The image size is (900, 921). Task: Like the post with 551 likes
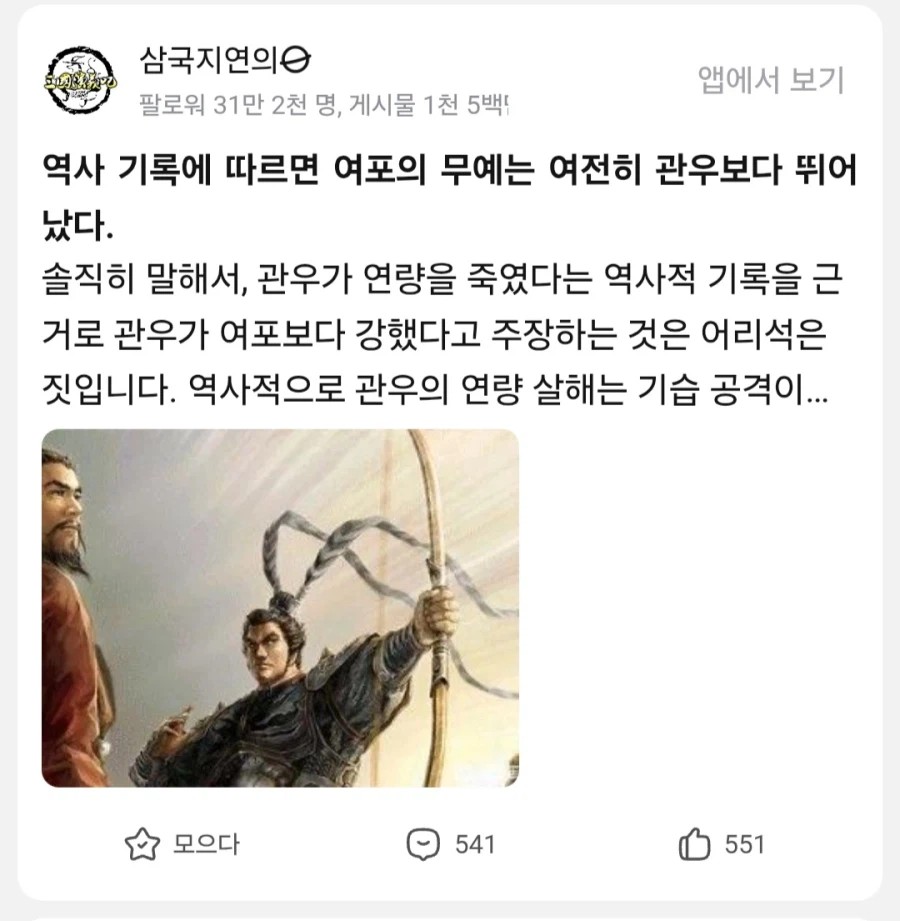tap(721, 844)
